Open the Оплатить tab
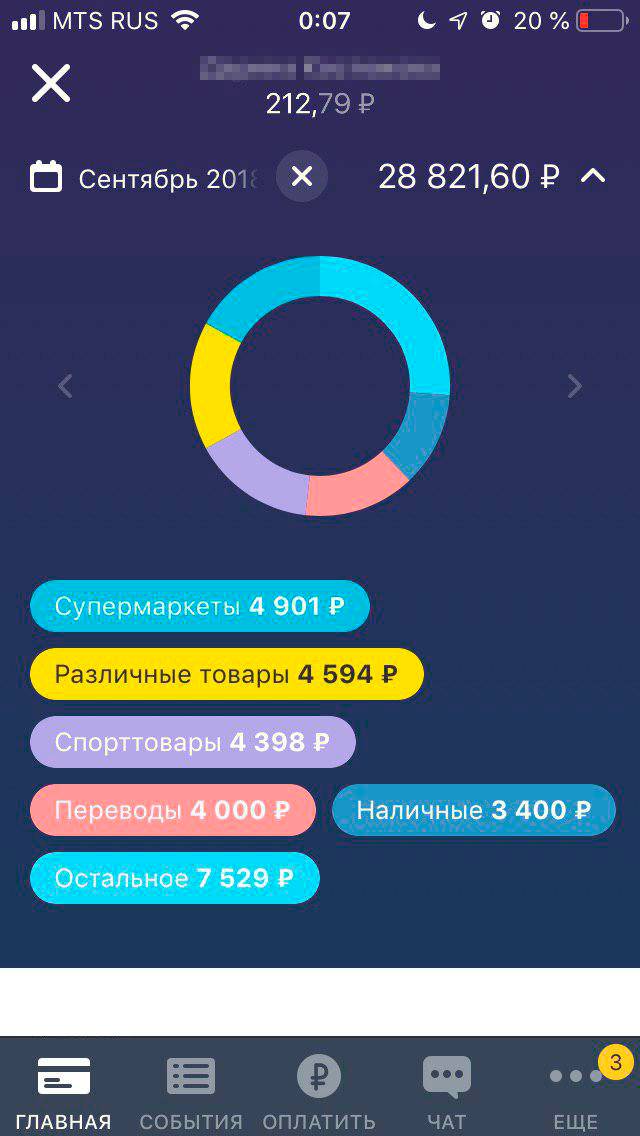 coord(319,1092)
